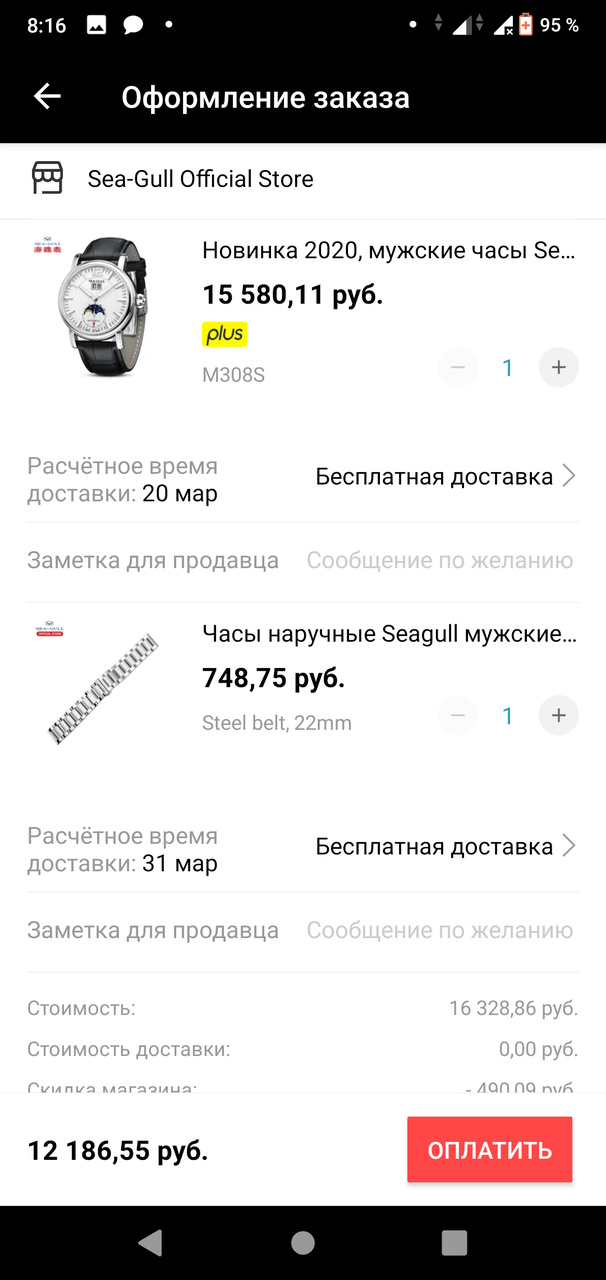This screenshot has width=606, height=1280.
Task: View the M308S watch product image
Action: coord(98,306)
